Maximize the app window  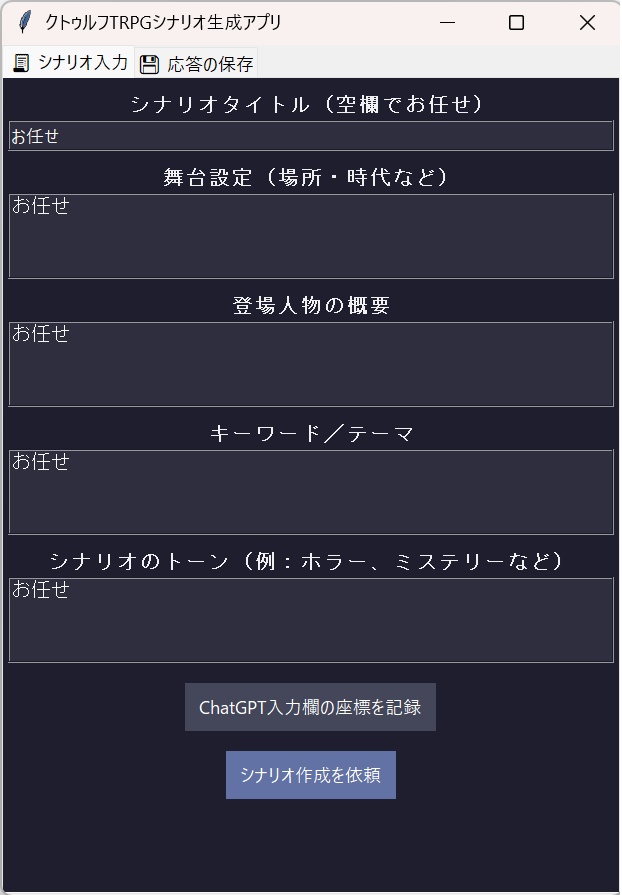tap(516, 23)
